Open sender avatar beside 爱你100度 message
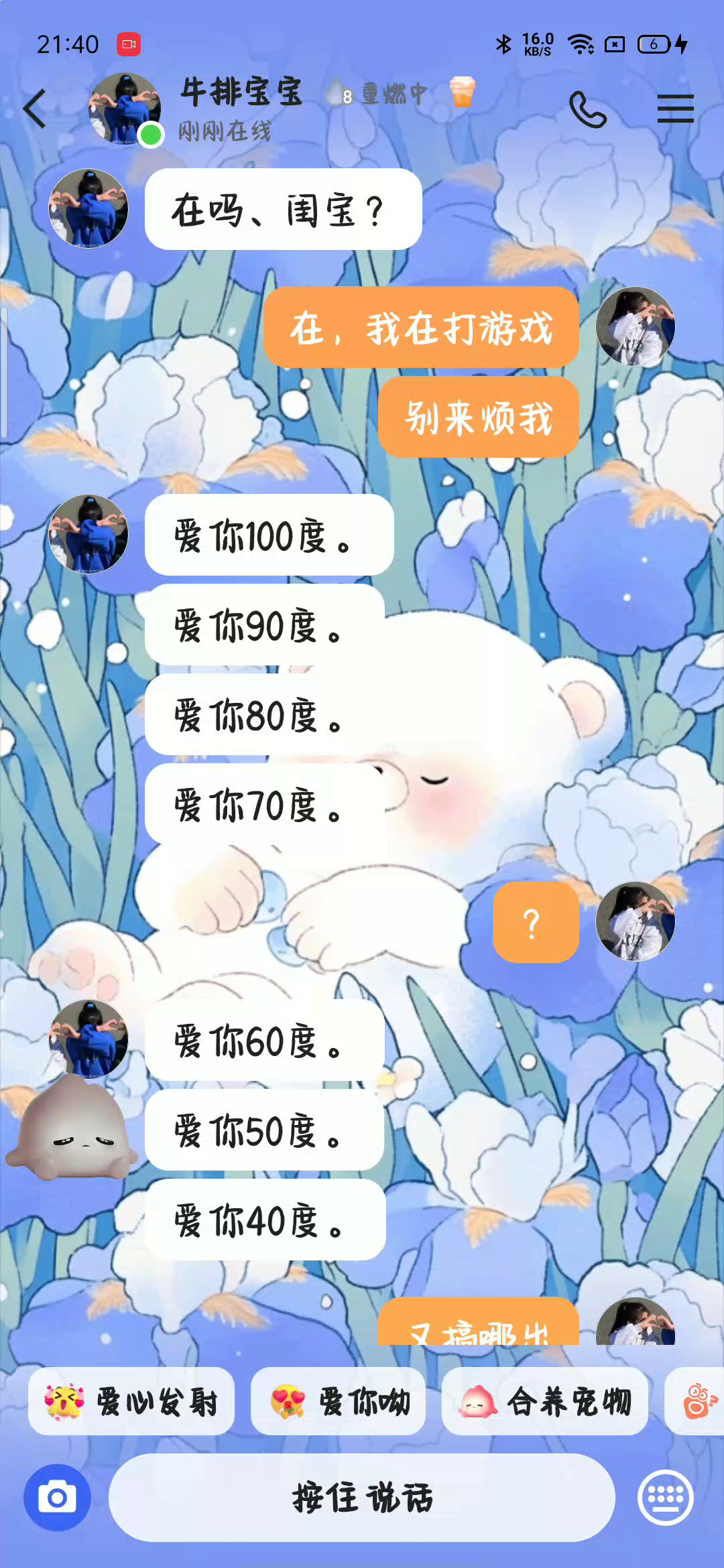This screenshot has width=724, height=1568. click(88, 535)
